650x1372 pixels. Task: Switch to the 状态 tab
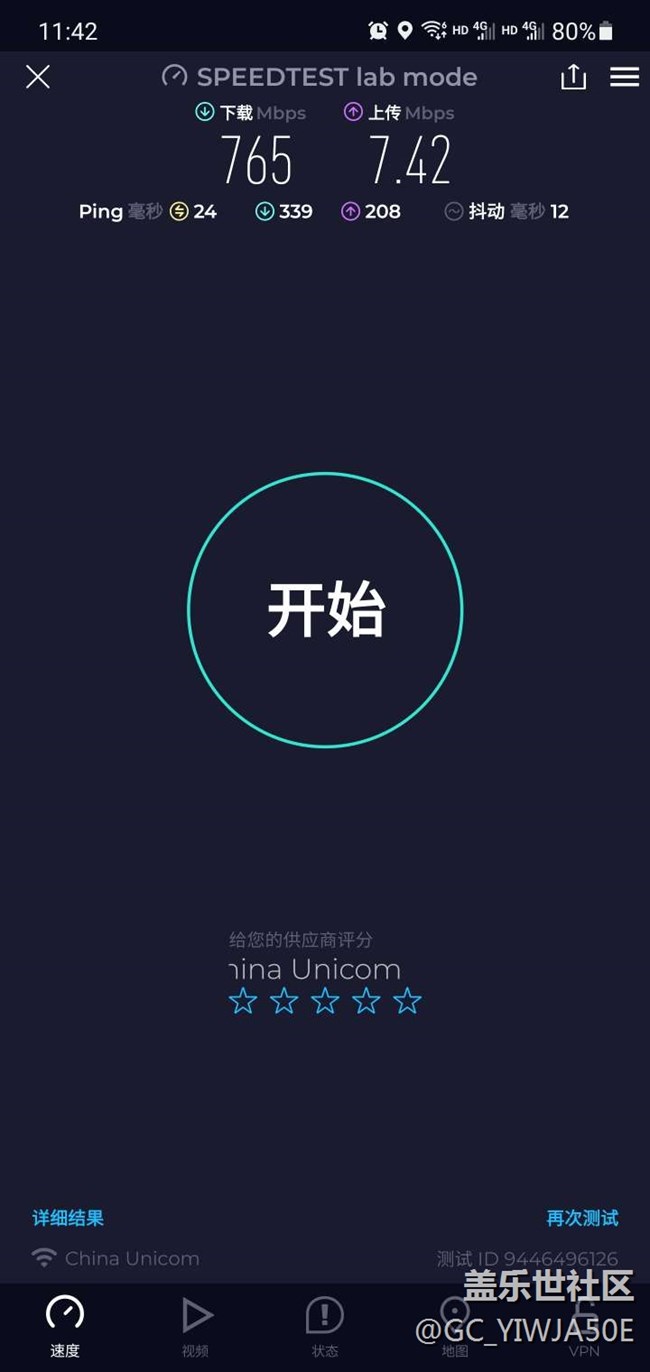[x=325, y=1326]
